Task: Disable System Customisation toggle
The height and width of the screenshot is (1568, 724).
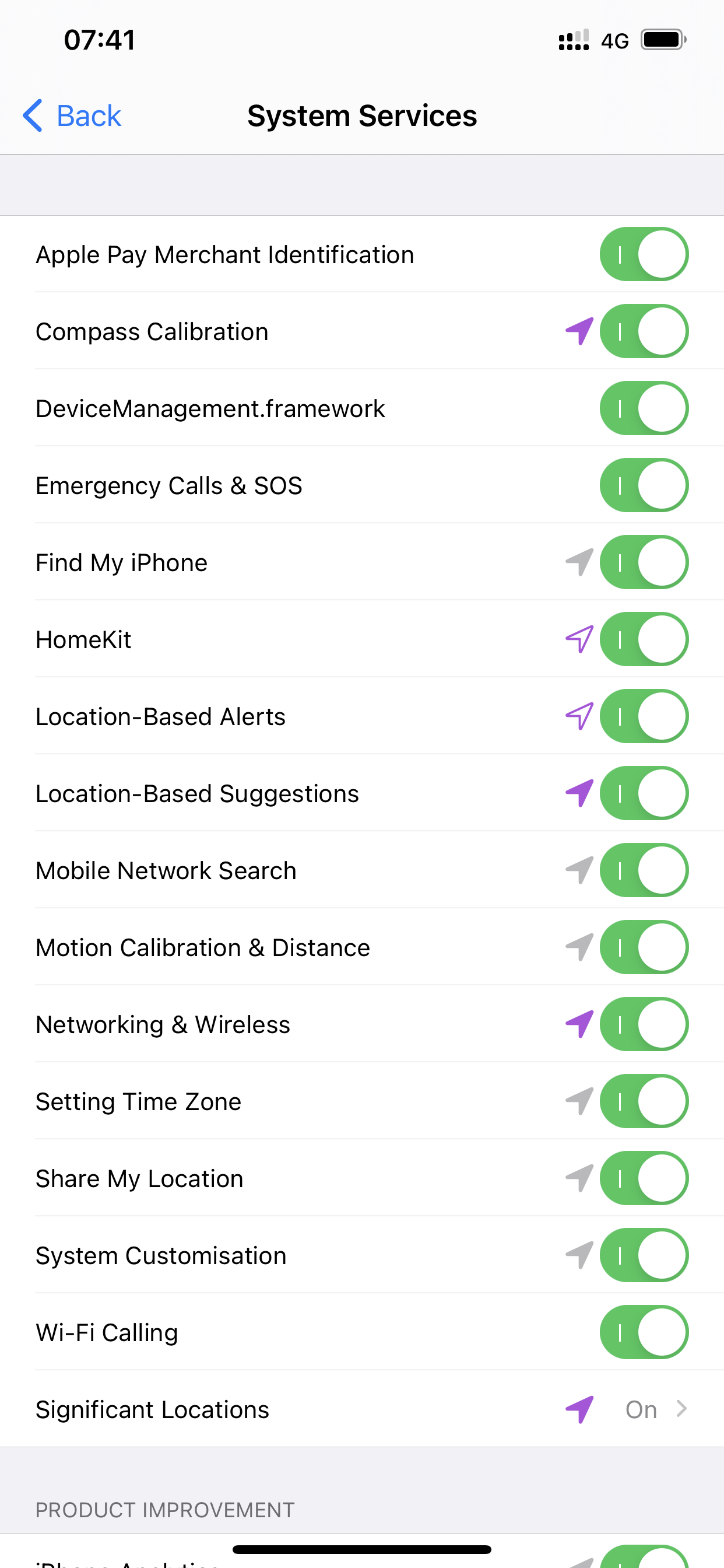Action: (643, 1255)
